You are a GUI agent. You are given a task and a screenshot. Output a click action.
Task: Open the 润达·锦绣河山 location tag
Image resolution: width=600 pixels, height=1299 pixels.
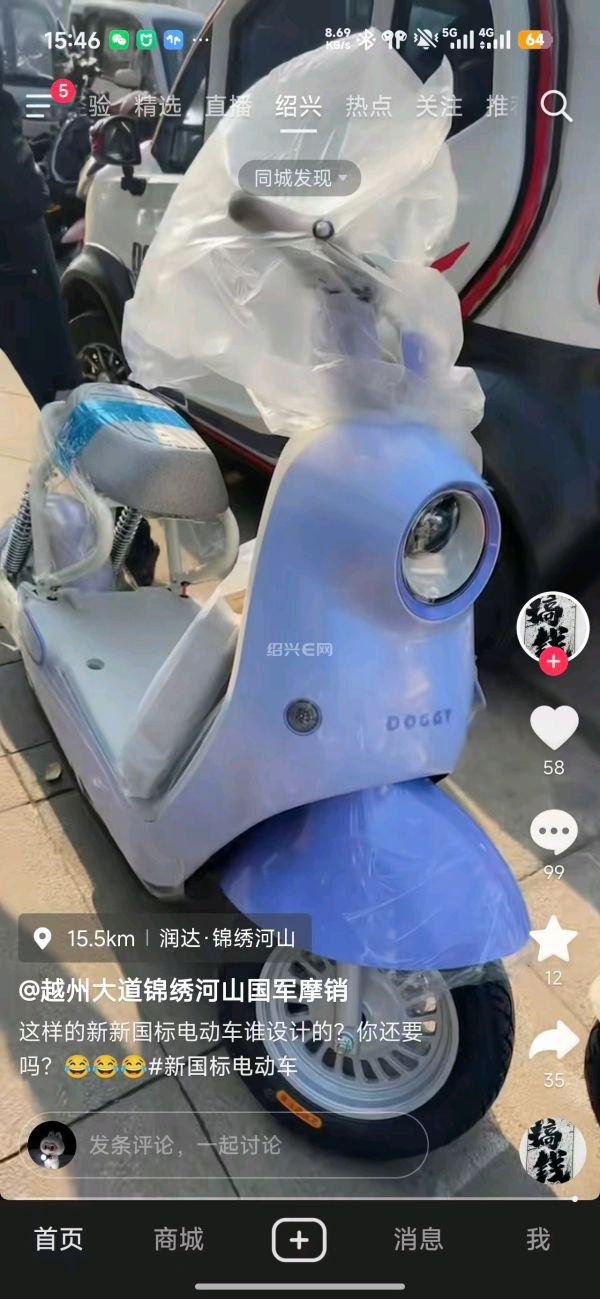pos(165,938)
